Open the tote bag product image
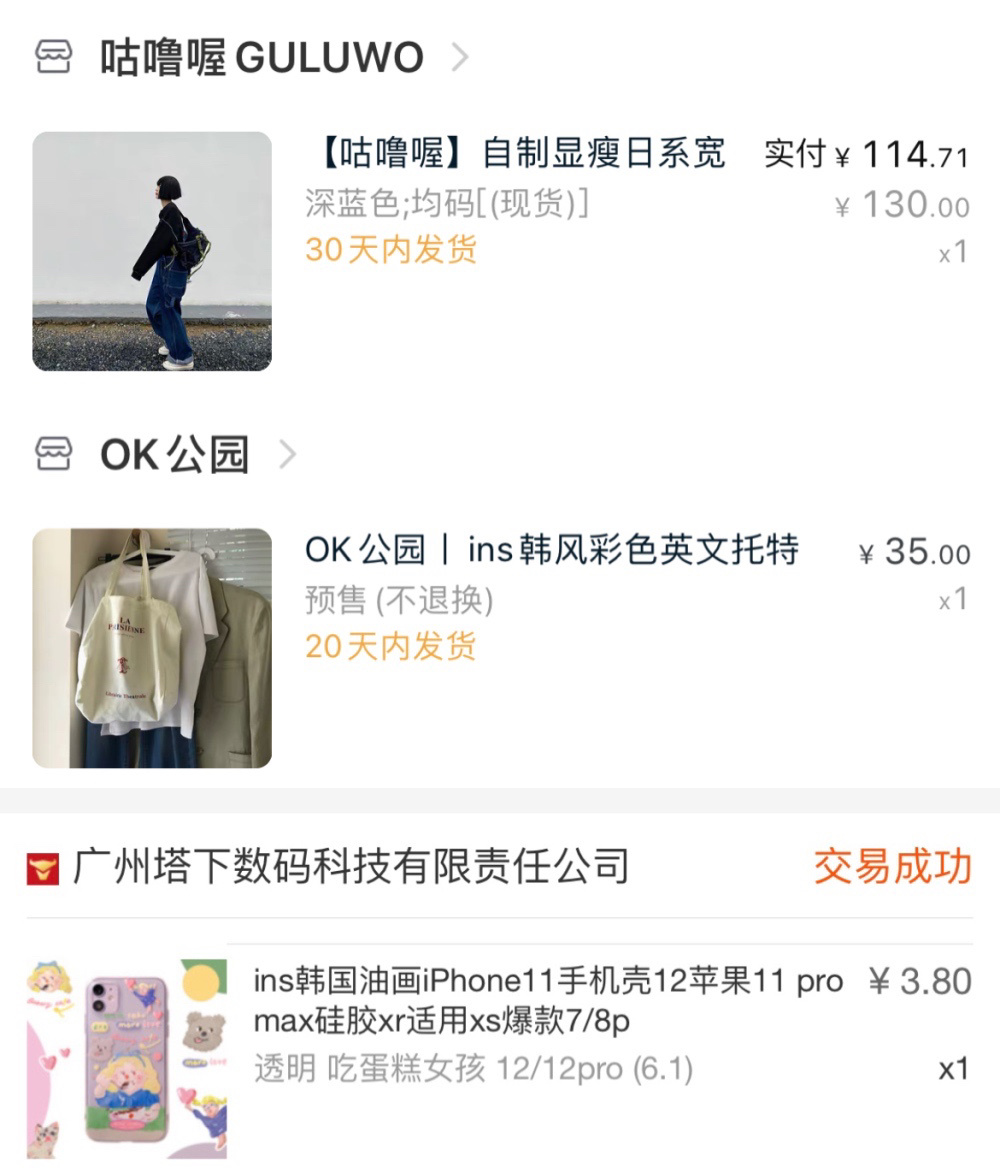 click(x=152, y=648)
